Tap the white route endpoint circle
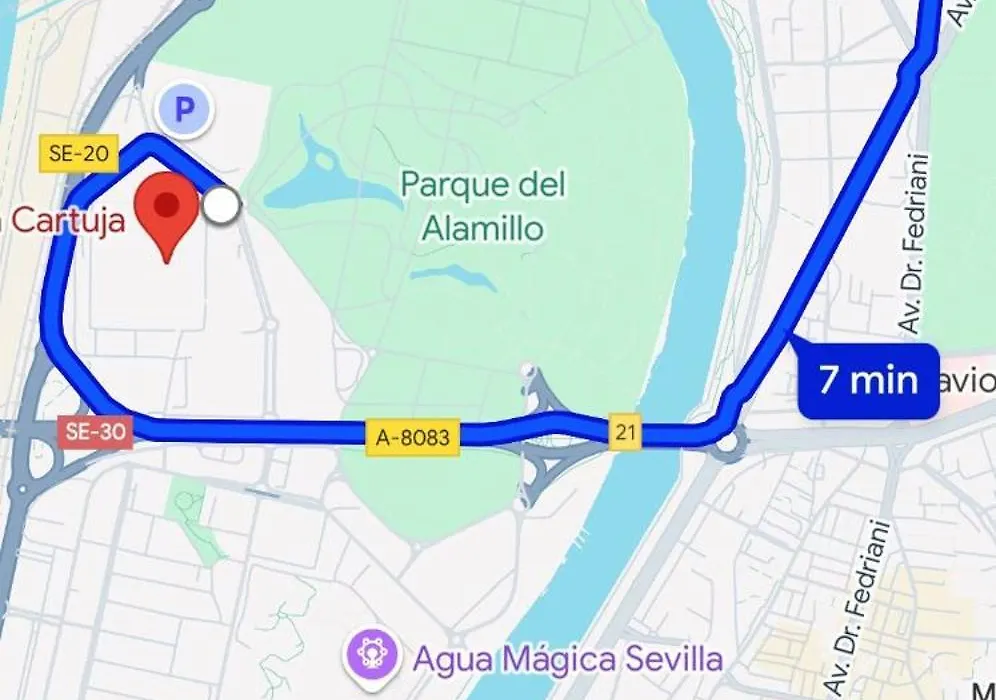This screenshot has width=996, height=700. (x=221, y=205)
